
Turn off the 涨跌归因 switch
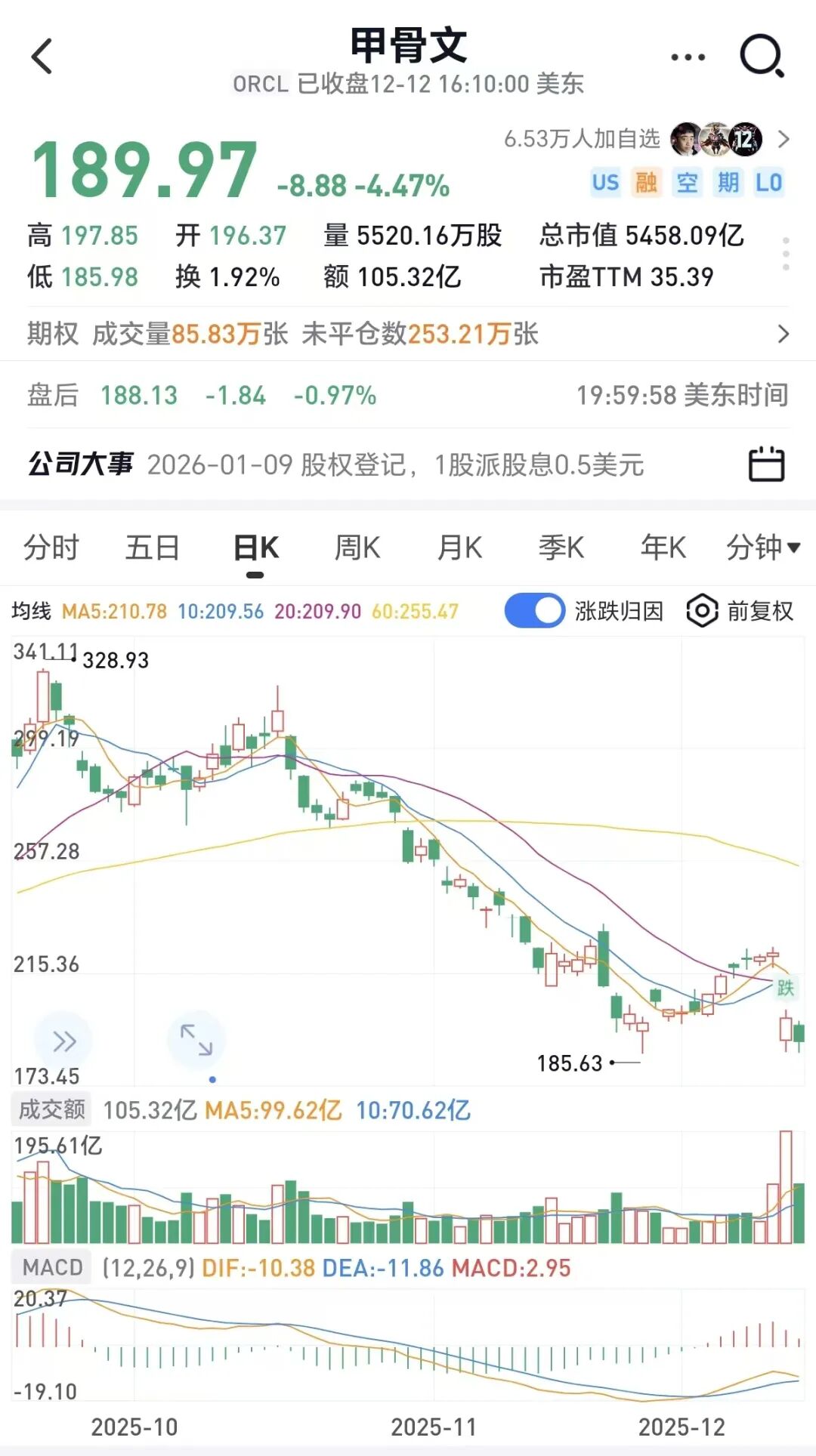pyautogui.click(x=535, y=611)
